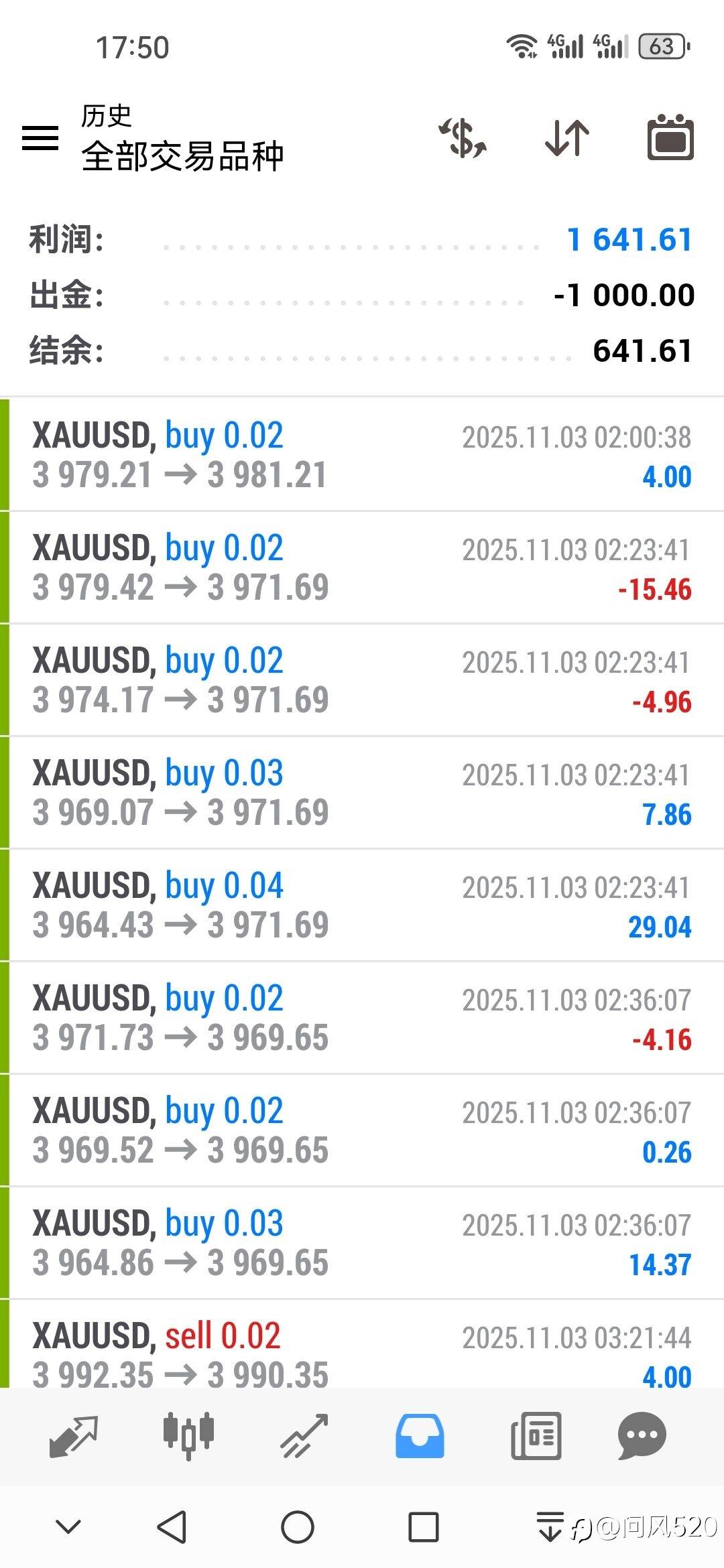Switch to the chat messages tab
724x1568 pixels.
click(x=642, y=1435)
